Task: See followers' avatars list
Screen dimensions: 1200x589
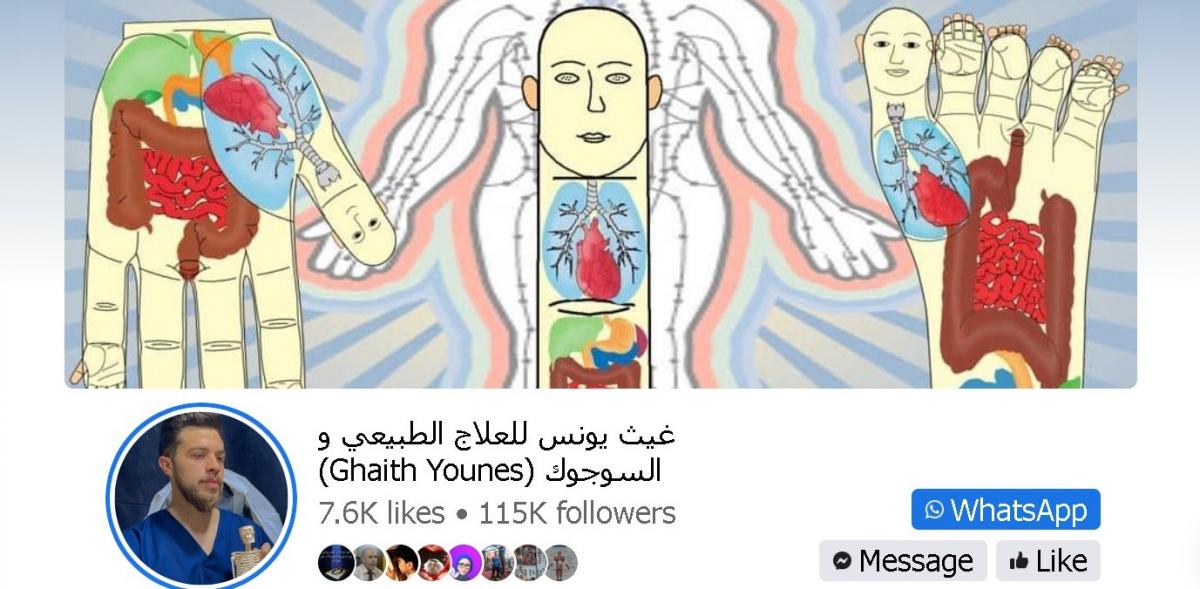Action: coord(447,563)
